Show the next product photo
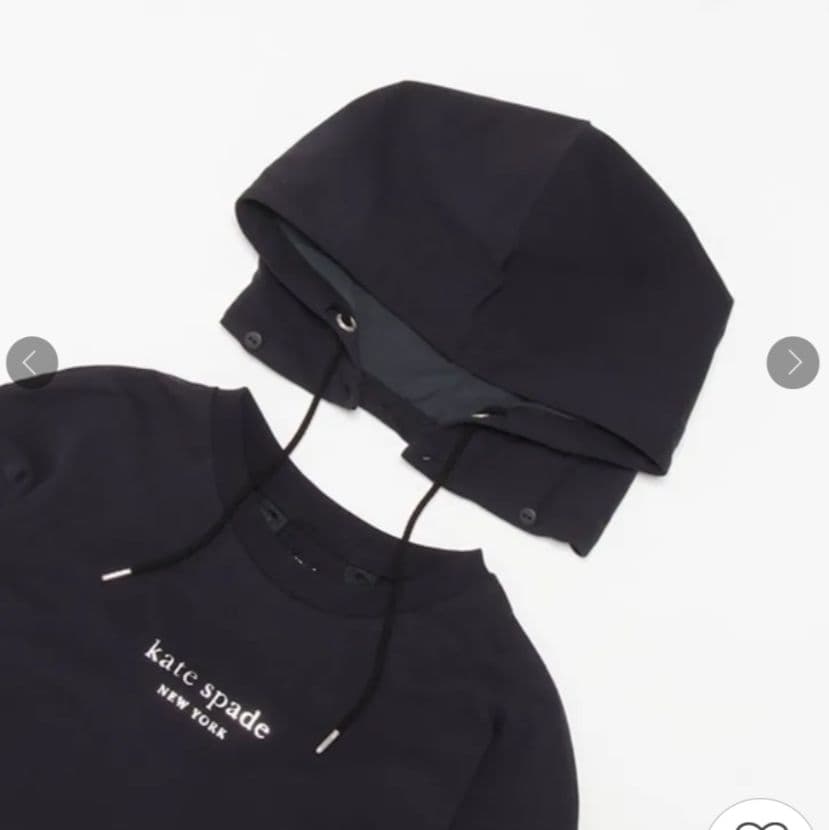 [792, 362]
